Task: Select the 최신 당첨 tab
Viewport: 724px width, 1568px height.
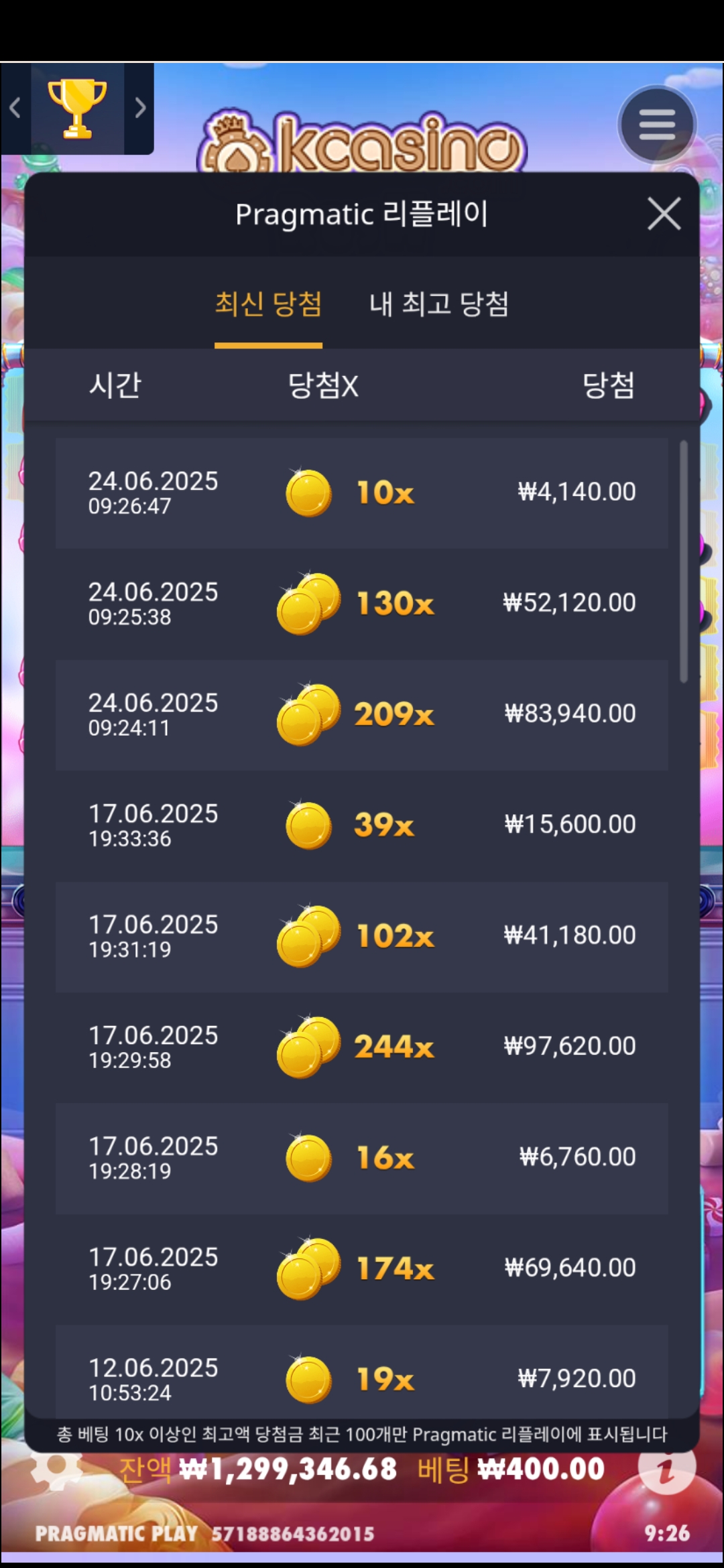Action: pos(268,305)
